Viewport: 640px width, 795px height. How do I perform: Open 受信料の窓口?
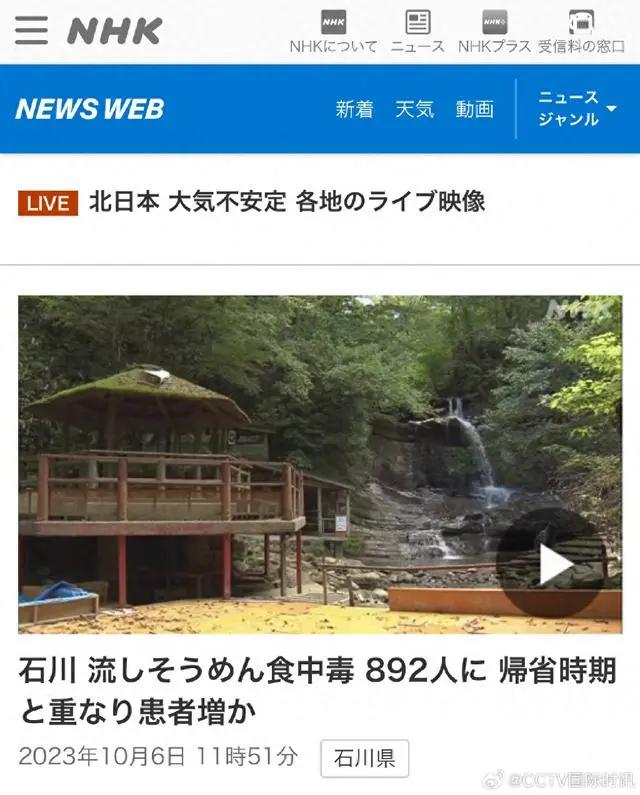581,31
